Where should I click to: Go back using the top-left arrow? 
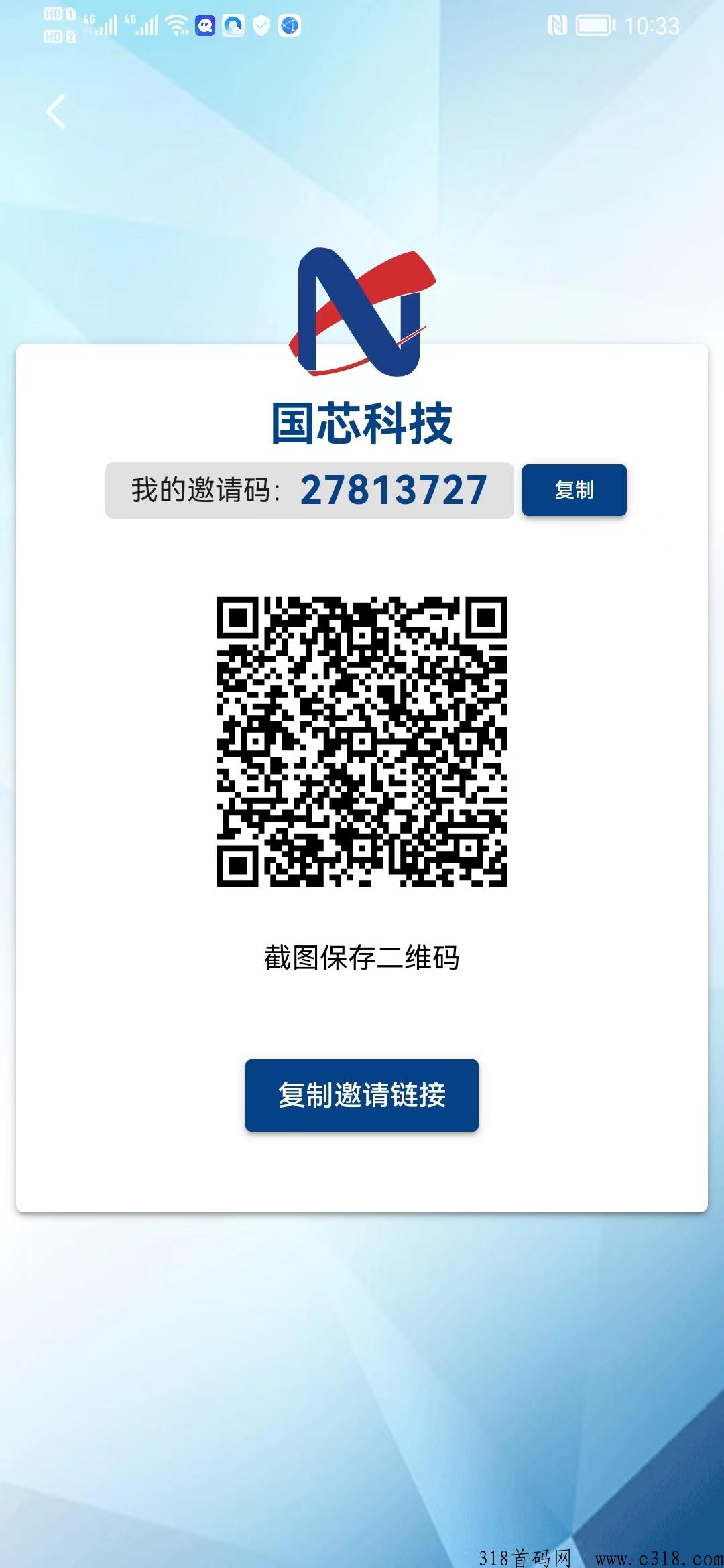pyautogui.click(x=56, y=111)
